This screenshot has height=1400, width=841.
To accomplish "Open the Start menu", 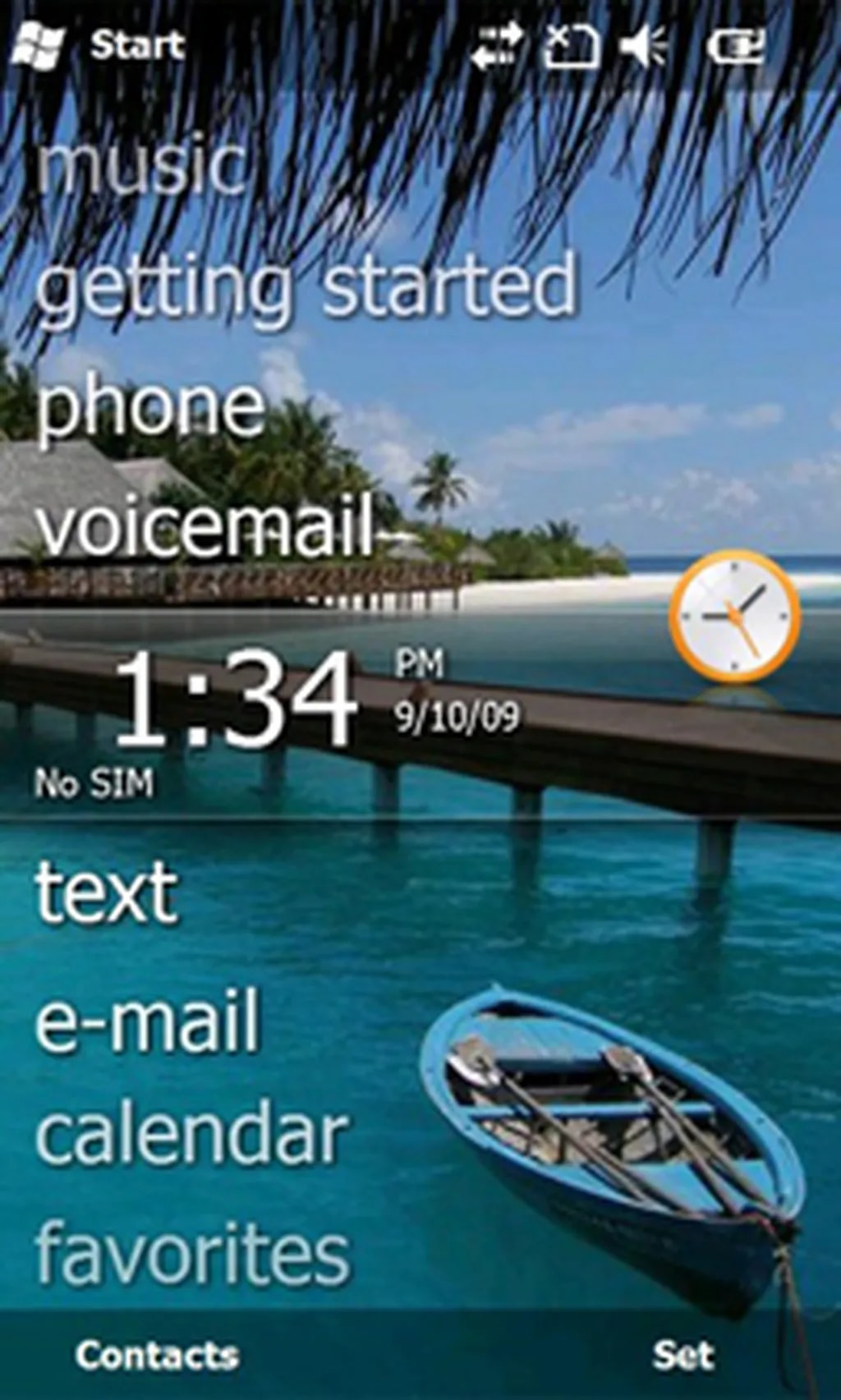I will pos(99,45).
